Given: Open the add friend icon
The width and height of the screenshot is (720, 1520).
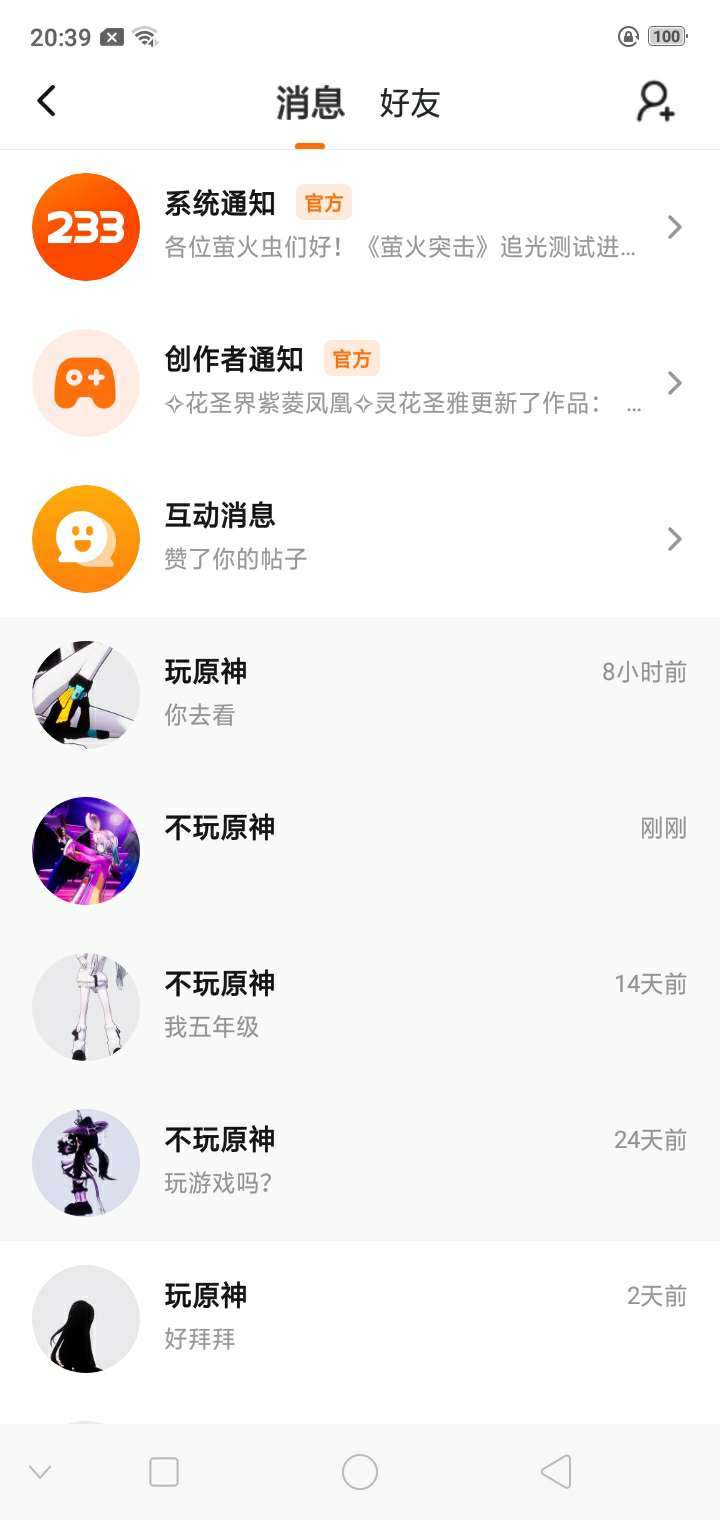Looking at the screenshot, I should click(656, 102).
